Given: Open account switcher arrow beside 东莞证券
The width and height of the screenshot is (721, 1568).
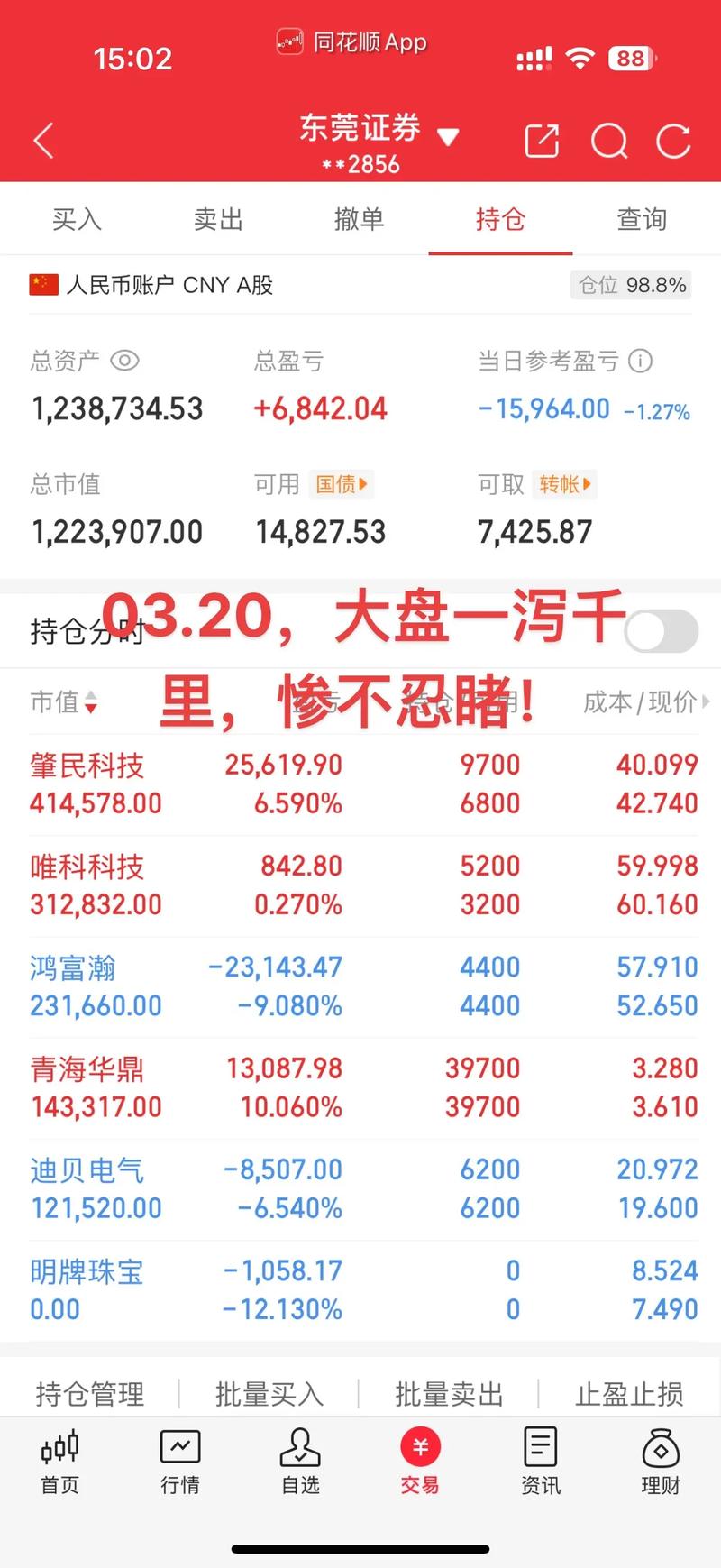Looking at the screenshot, I should point(448,137).
